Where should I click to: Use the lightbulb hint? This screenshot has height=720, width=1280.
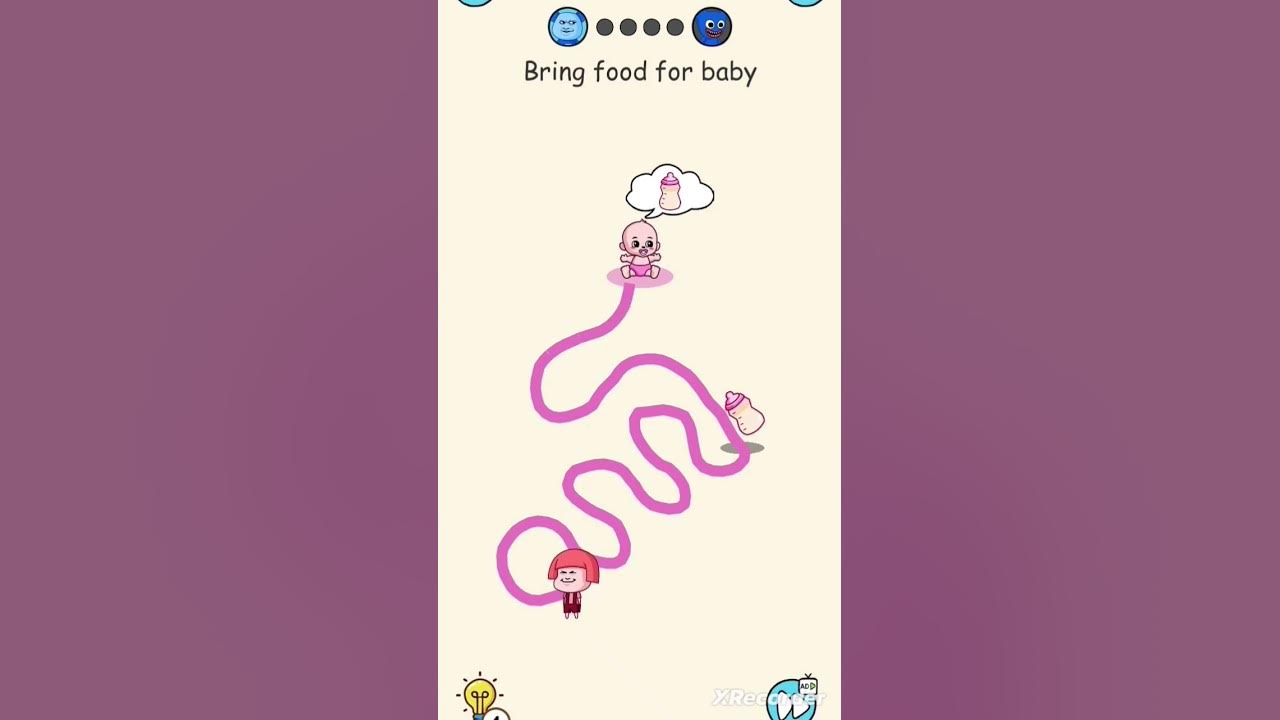click(480, 697)
